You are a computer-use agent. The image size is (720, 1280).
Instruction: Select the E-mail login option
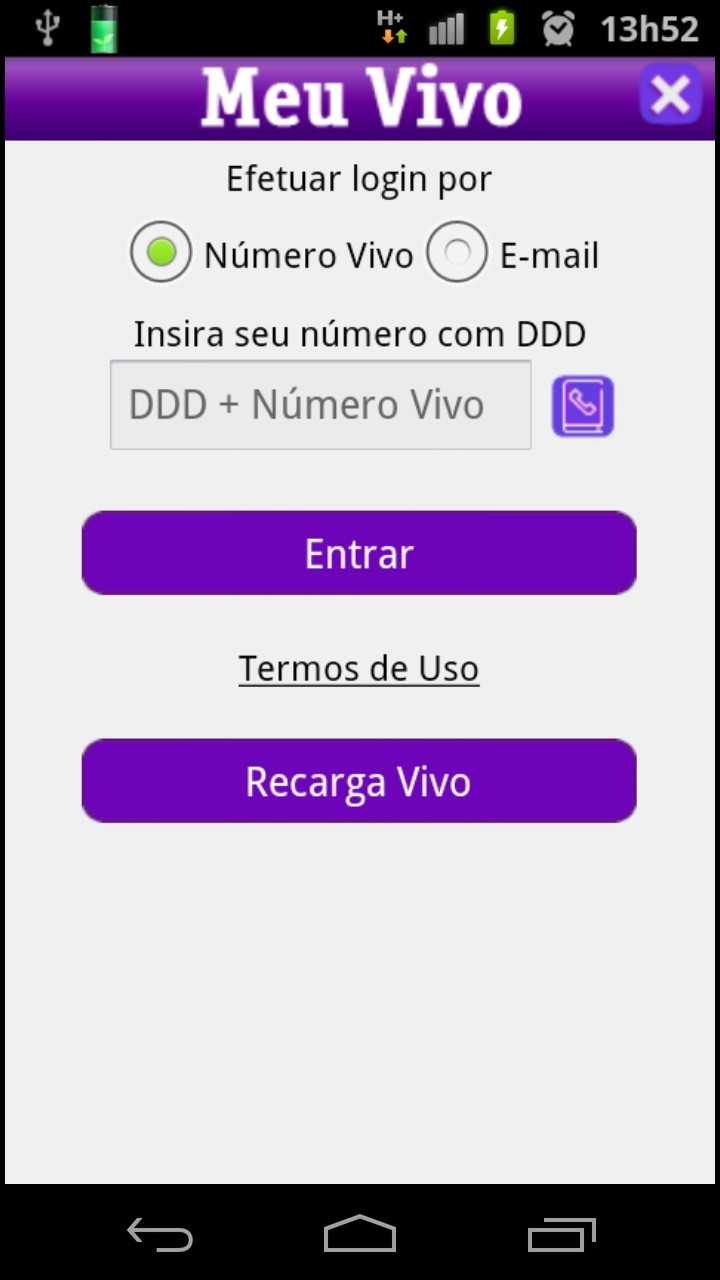[x=457, y=252]
